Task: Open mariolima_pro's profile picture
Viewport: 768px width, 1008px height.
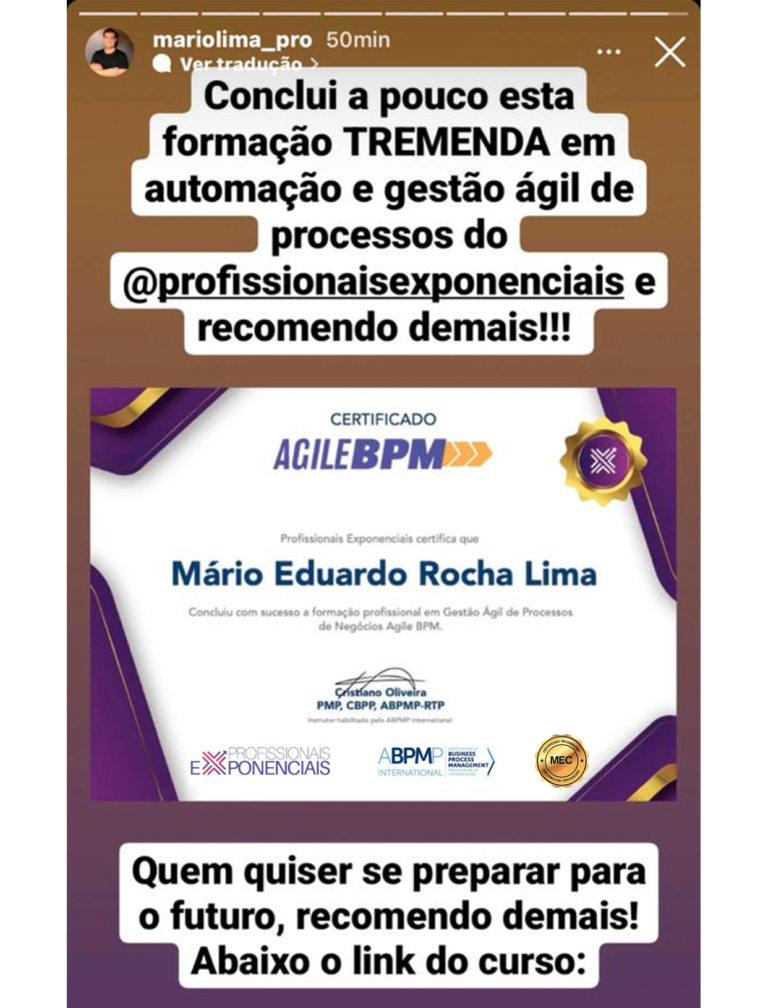Action: click(x=109, y=51)
